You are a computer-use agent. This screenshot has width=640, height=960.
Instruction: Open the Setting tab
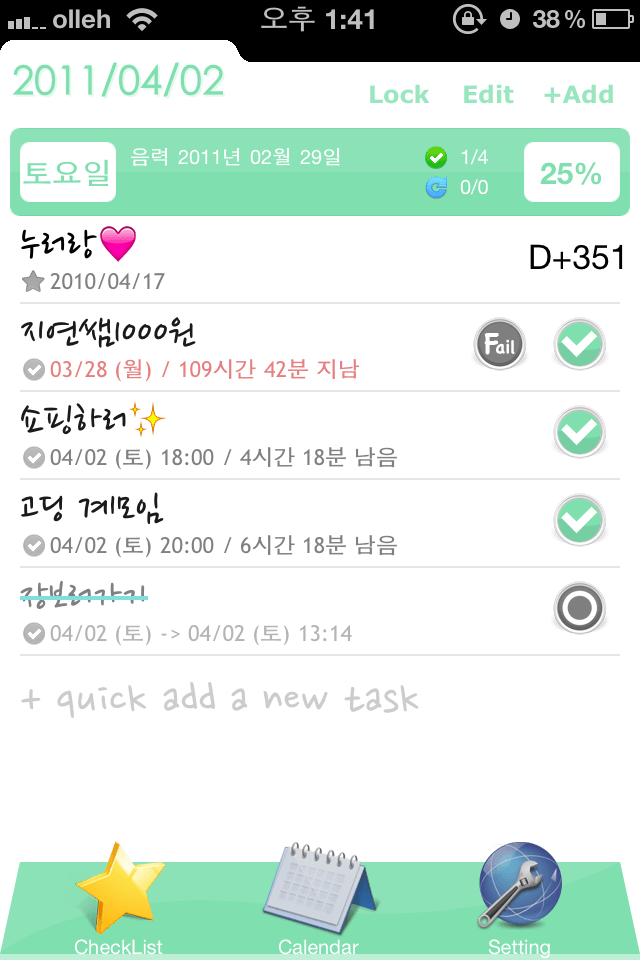[x=518, y=900]
